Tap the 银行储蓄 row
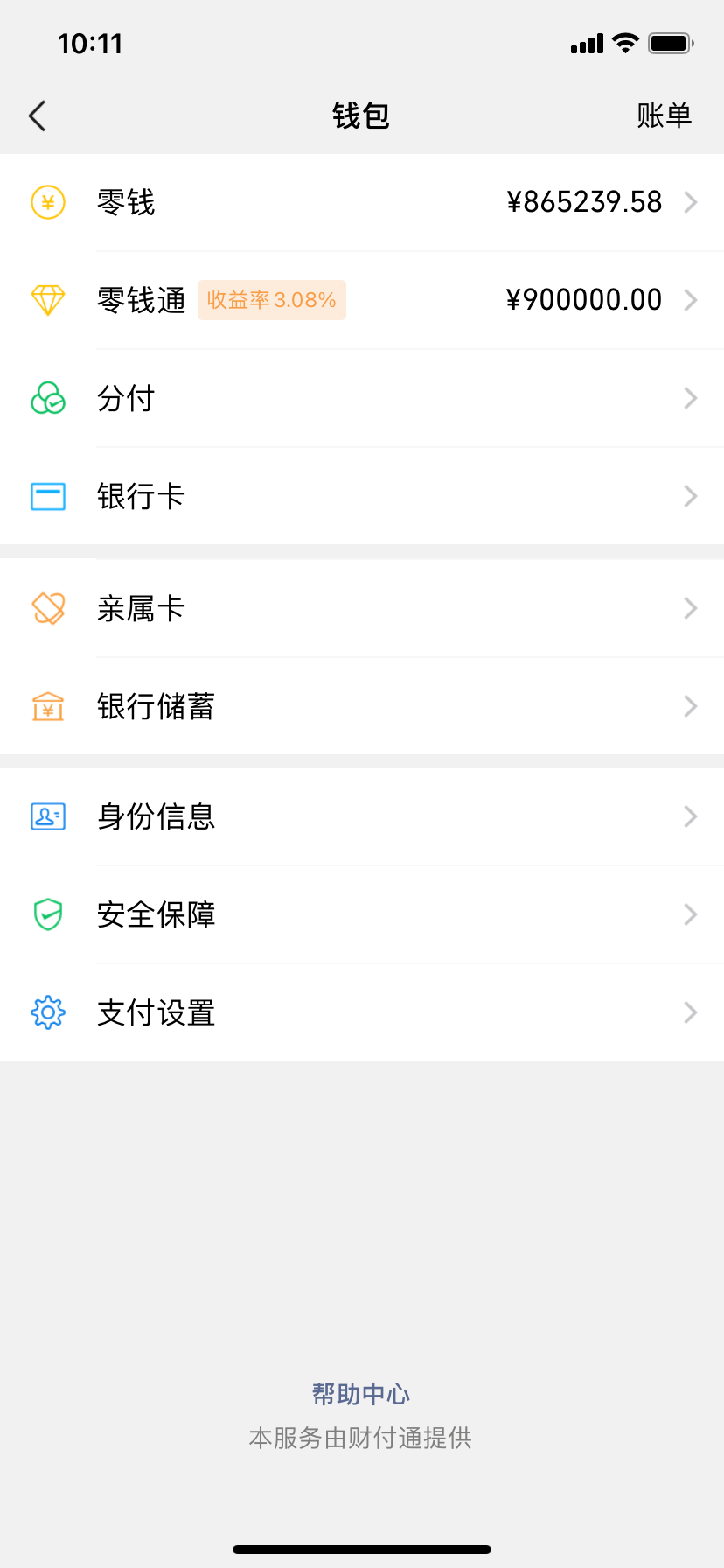 point(362,706)
